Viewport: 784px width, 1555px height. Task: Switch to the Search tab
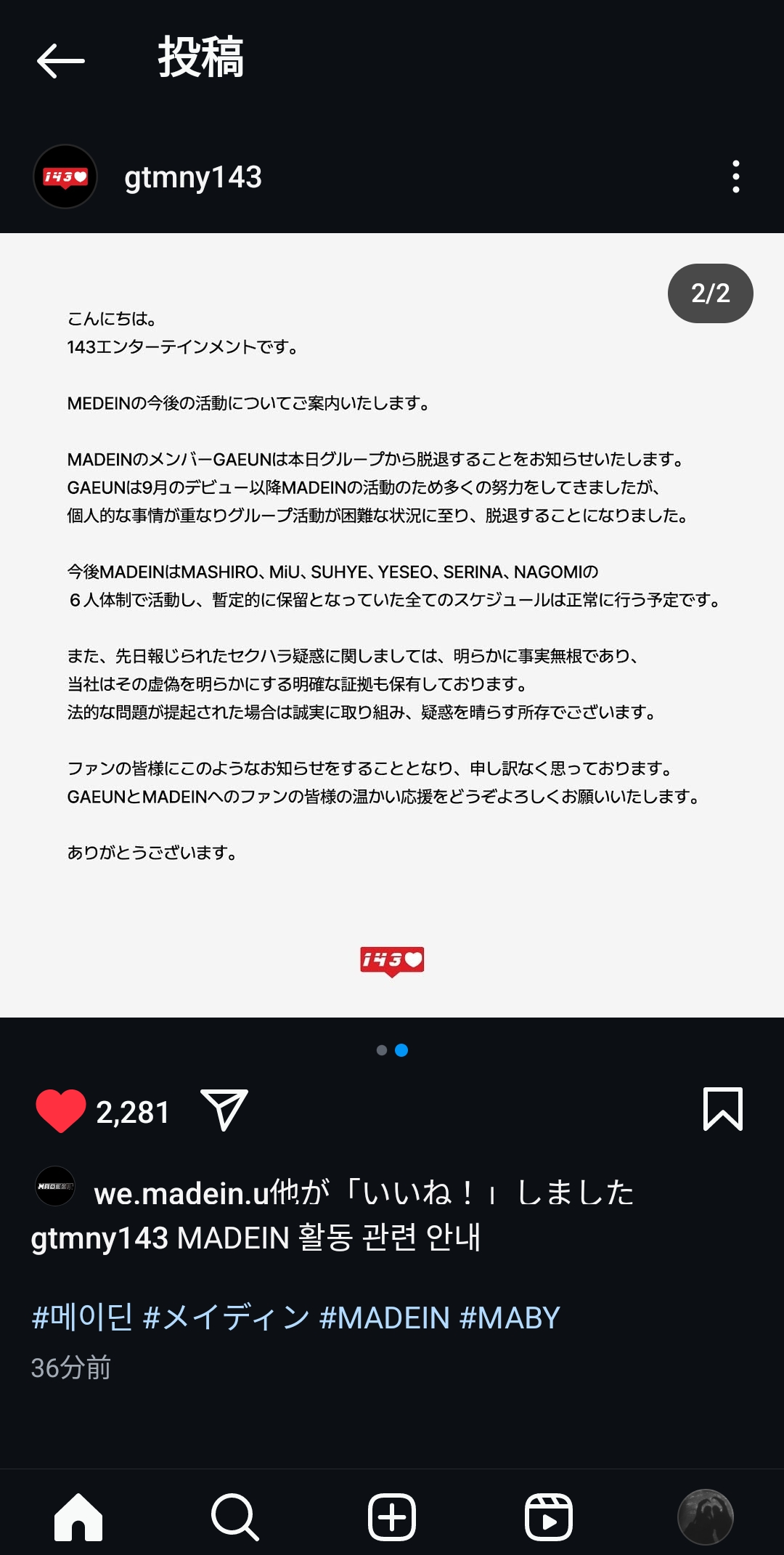pyautogui.click(x=234, y=1517)
